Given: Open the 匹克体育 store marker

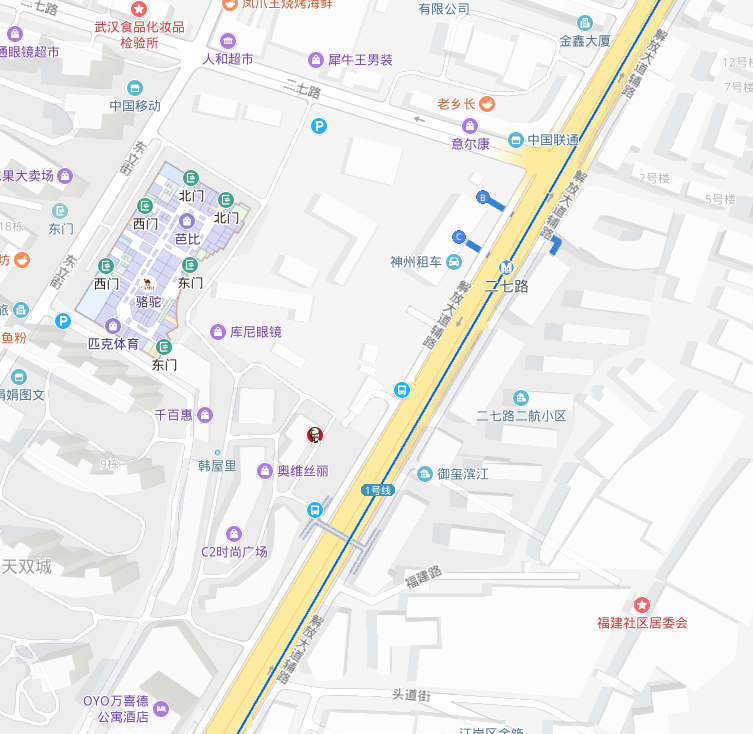Looking at the screenshot, I should tap(112, 326).
